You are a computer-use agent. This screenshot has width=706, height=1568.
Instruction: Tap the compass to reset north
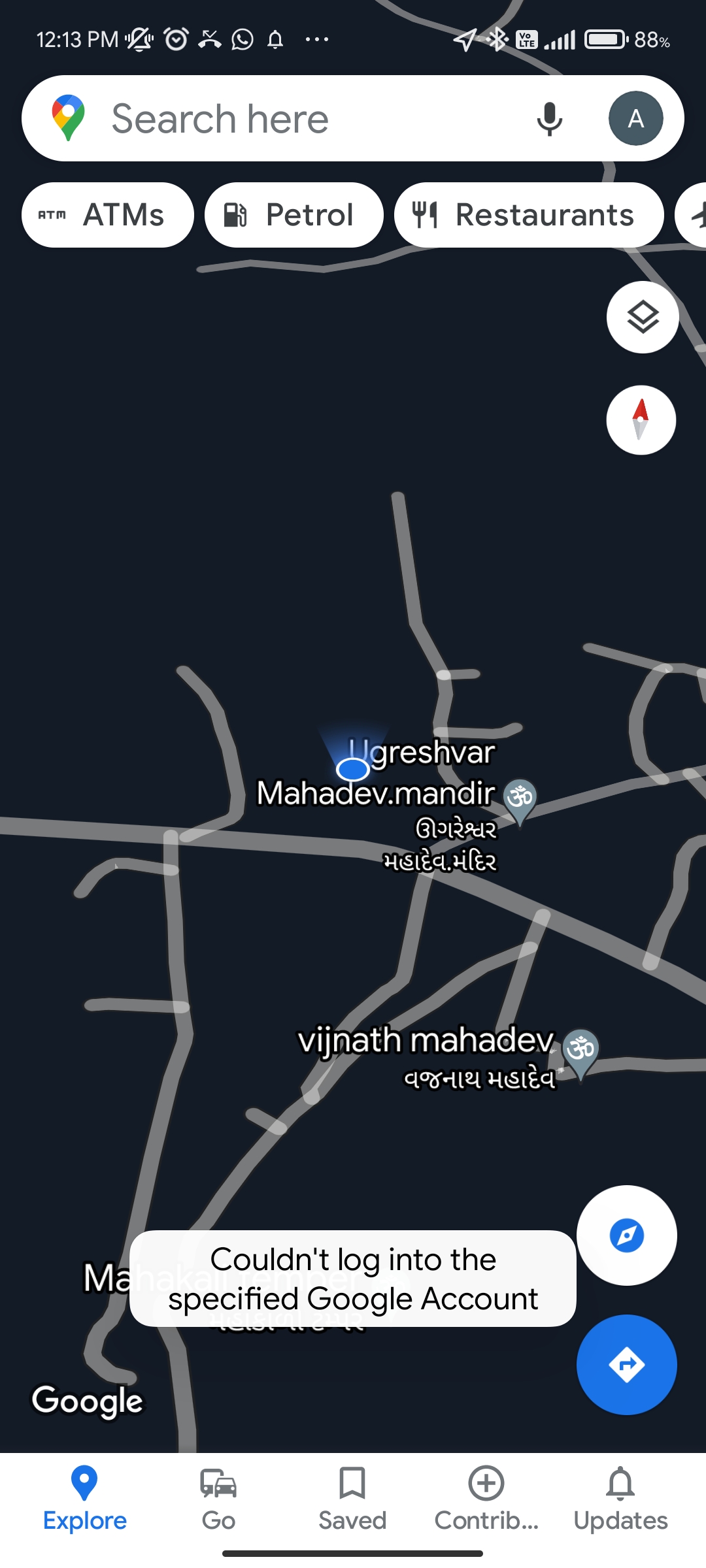coord(641,420)
